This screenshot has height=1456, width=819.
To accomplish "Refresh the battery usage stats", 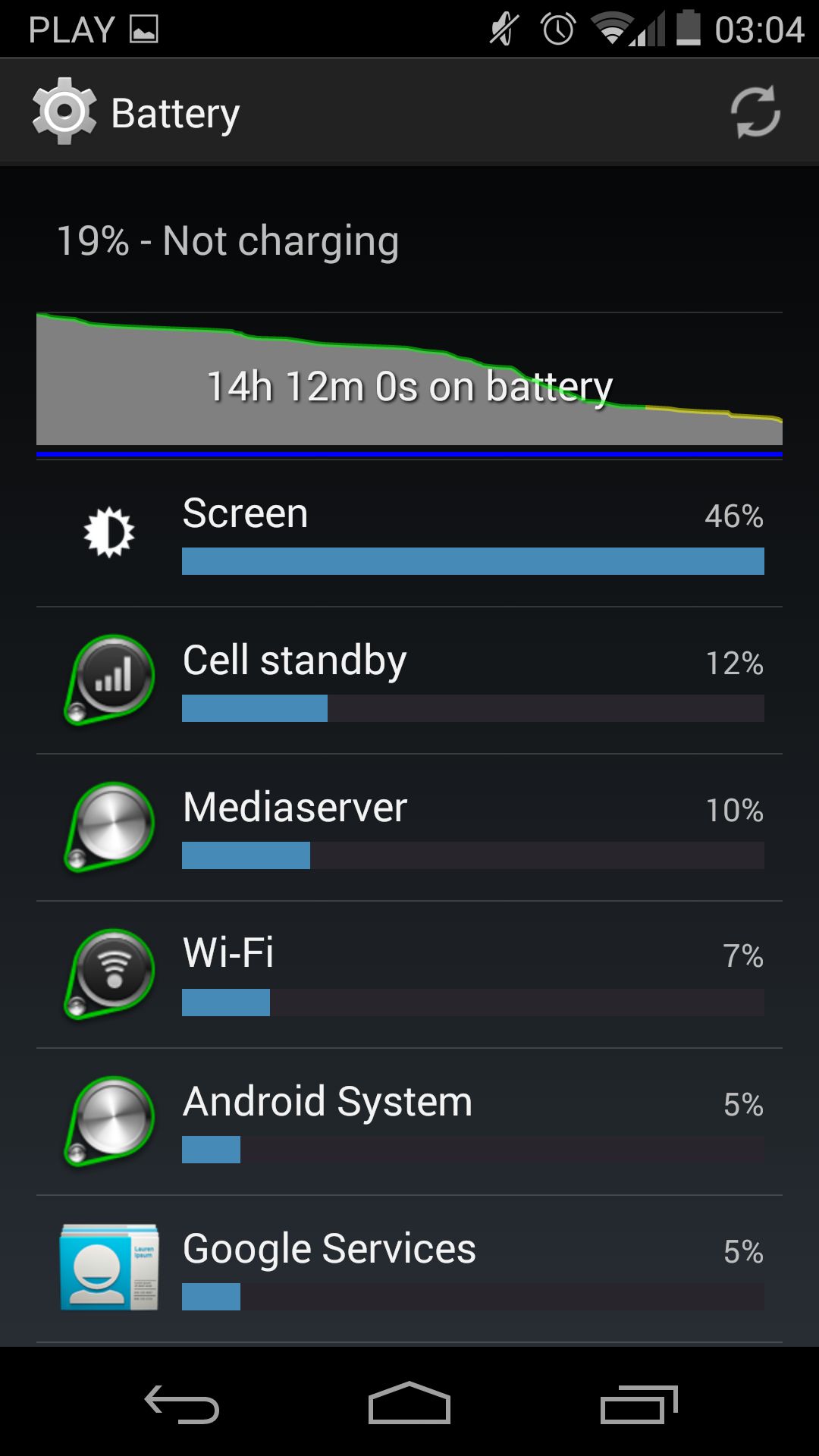I will coord(755,112).
